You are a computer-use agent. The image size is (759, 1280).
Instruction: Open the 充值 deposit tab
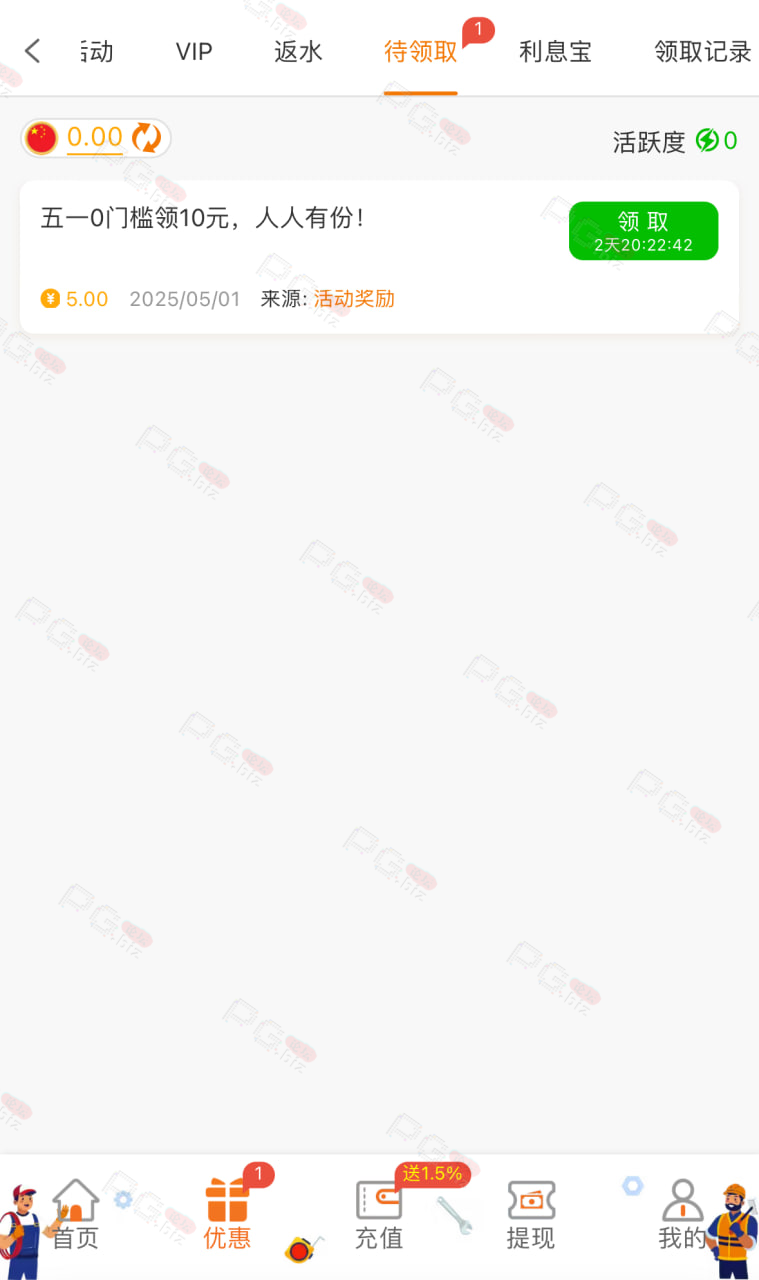click(379, 1214)
